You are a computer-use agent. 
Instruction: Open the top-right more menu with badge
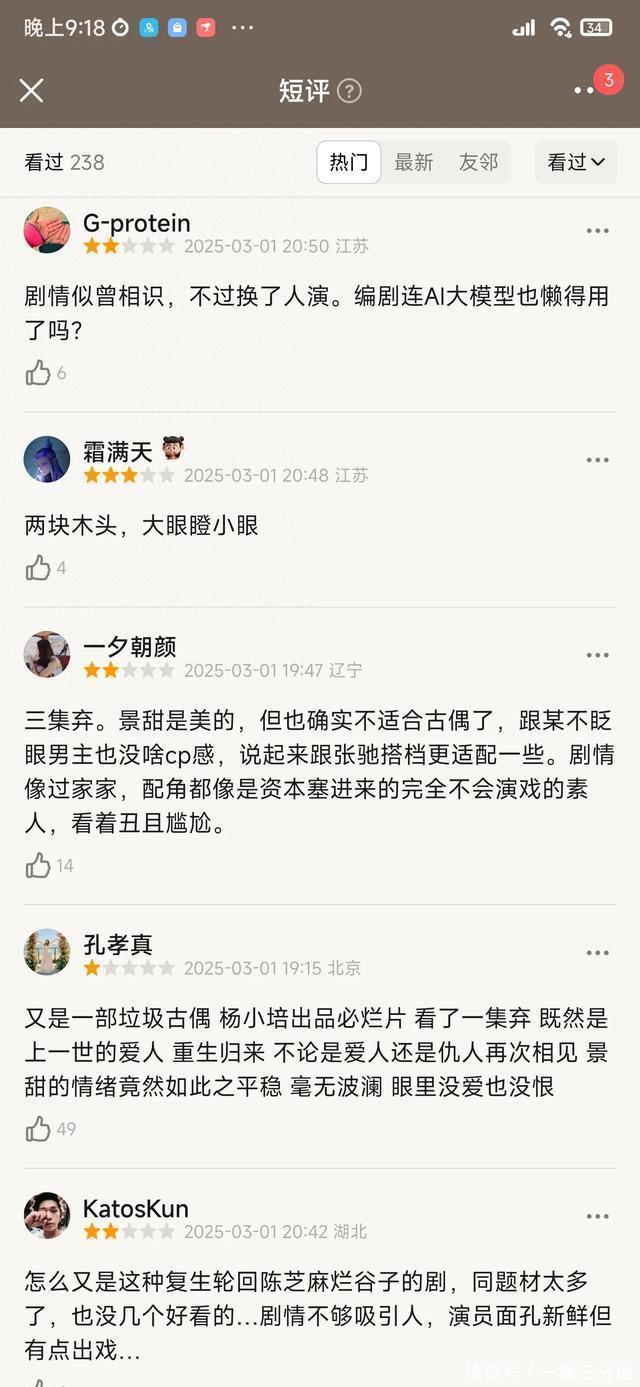pyautogui.click(x=585, y=90)
